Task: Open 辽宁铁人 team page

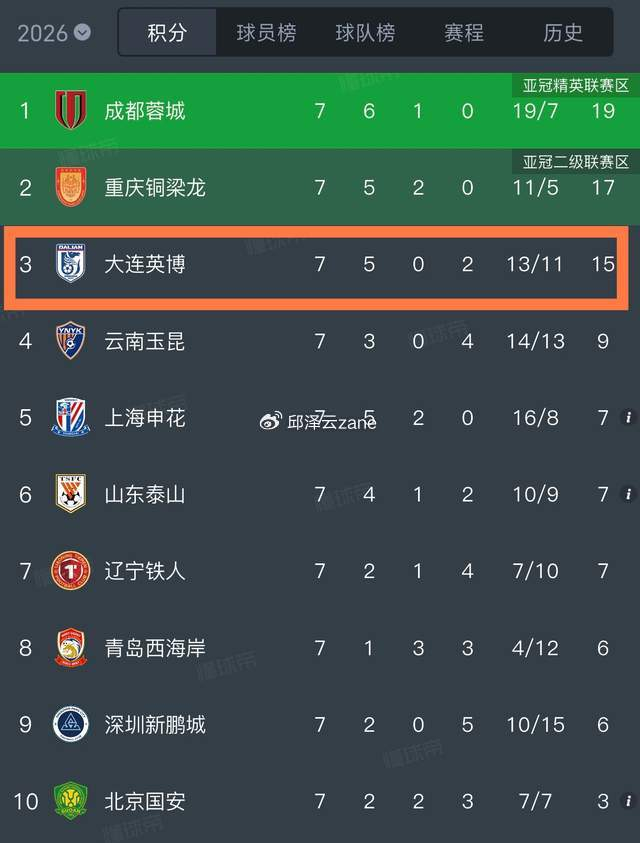Action: [x=145, y=571]
